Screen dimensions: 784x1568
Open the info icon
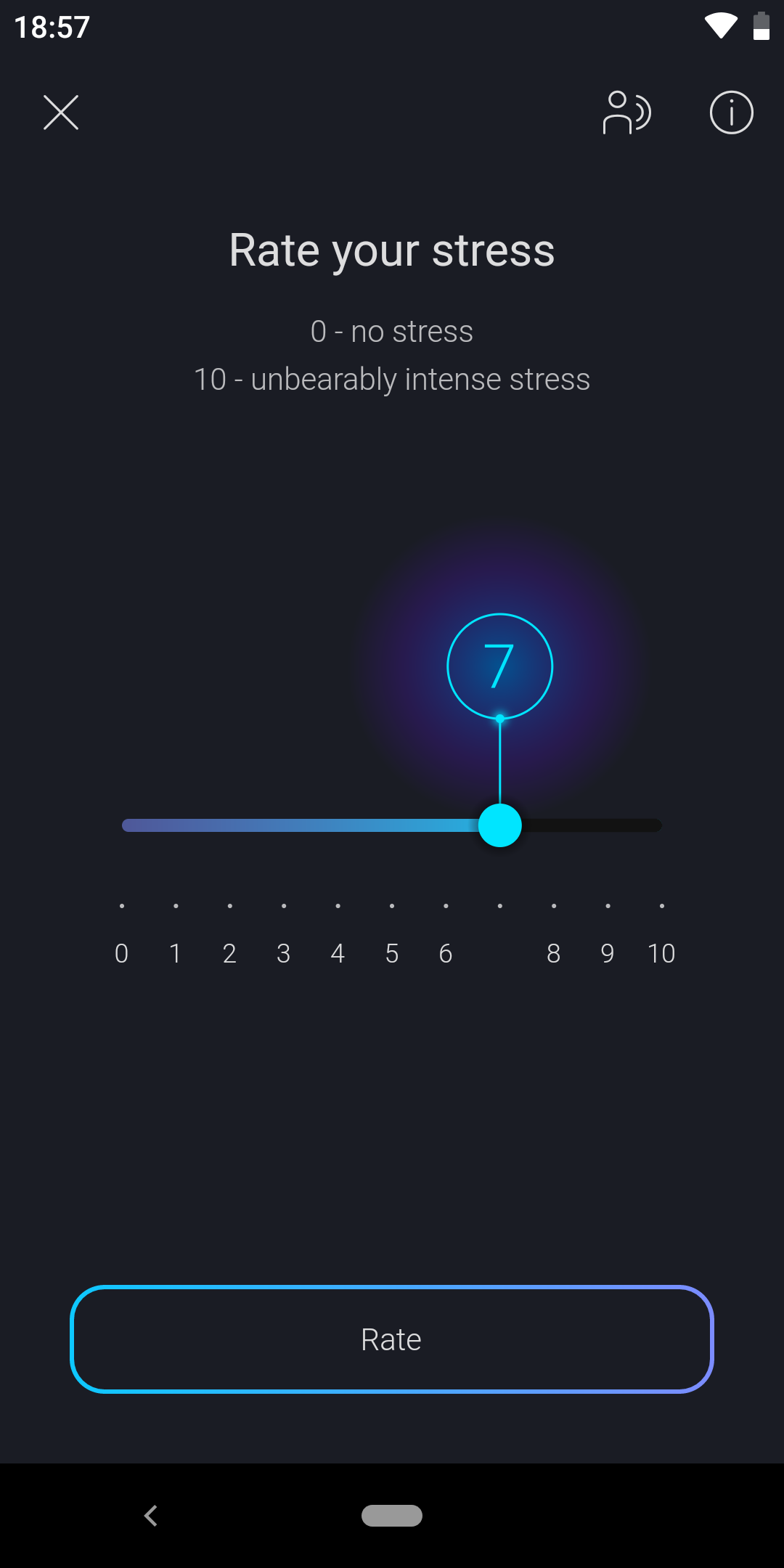(x=731, y=113)
